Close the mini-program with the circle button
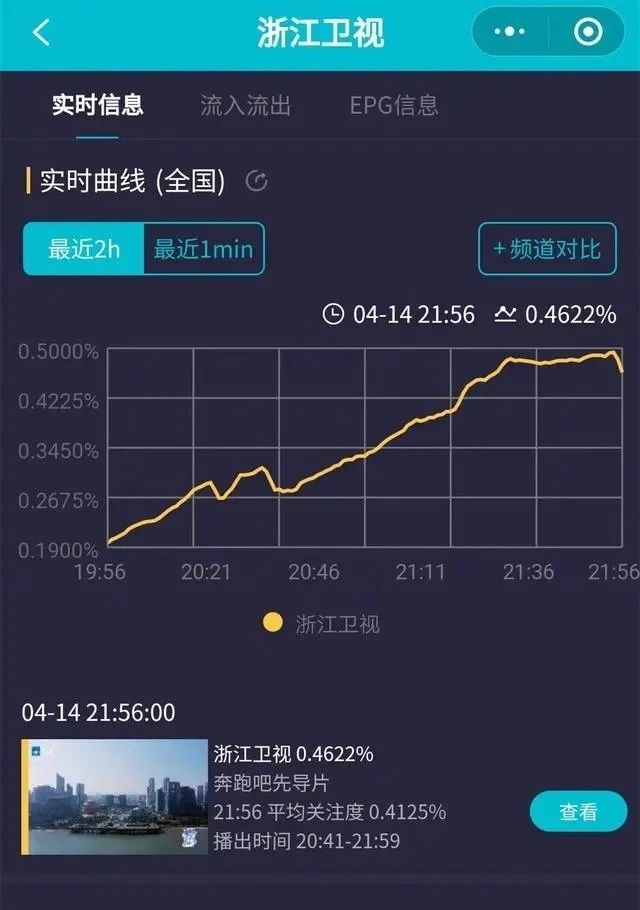Screen dimensions: 640x910 587,33
